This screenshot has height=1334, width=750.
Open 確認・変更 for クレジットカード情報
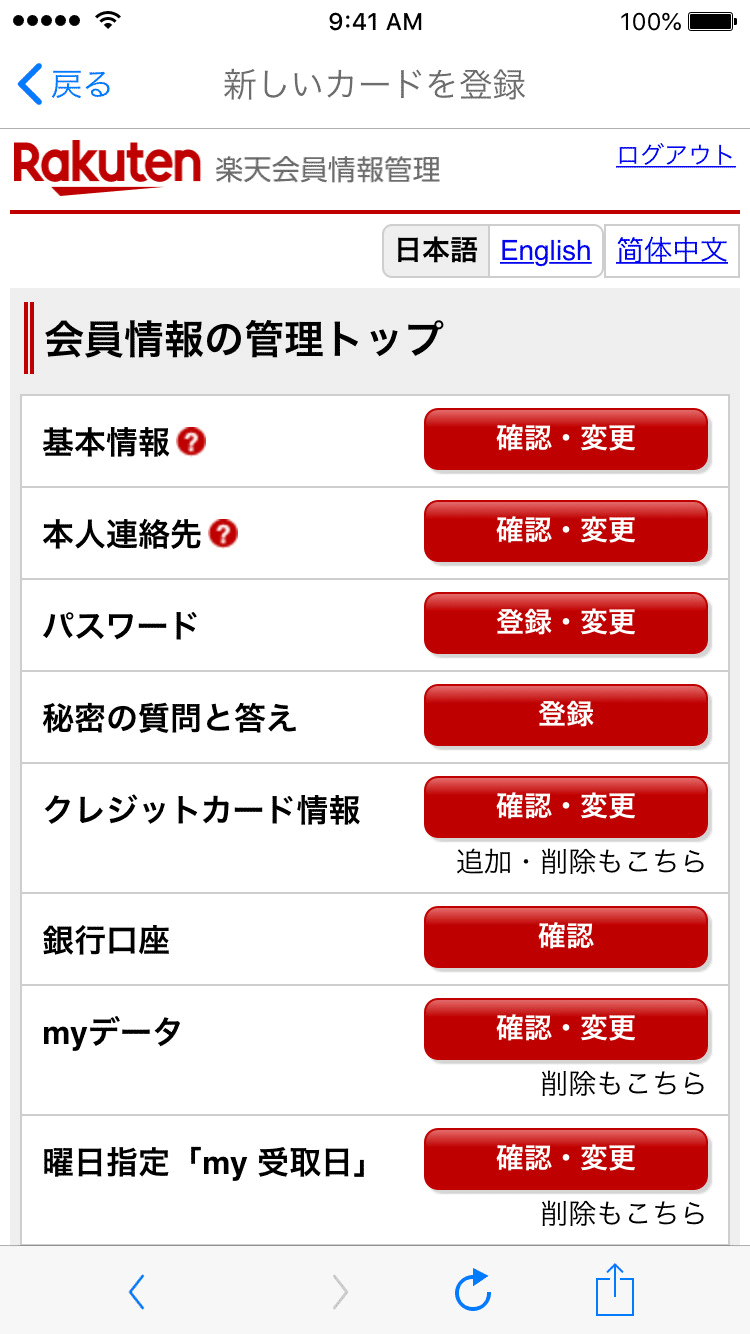[566, 807]
